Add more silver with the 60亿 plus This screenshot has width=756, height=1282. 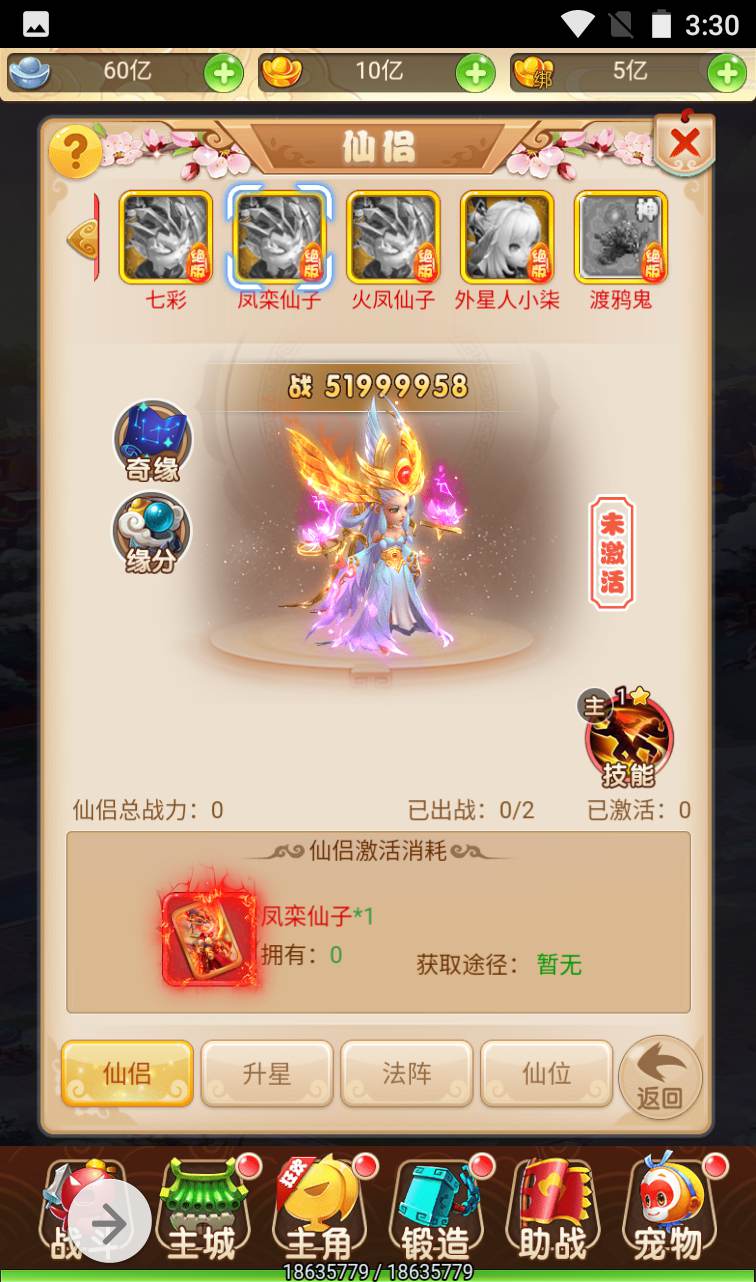coord(223,73)
